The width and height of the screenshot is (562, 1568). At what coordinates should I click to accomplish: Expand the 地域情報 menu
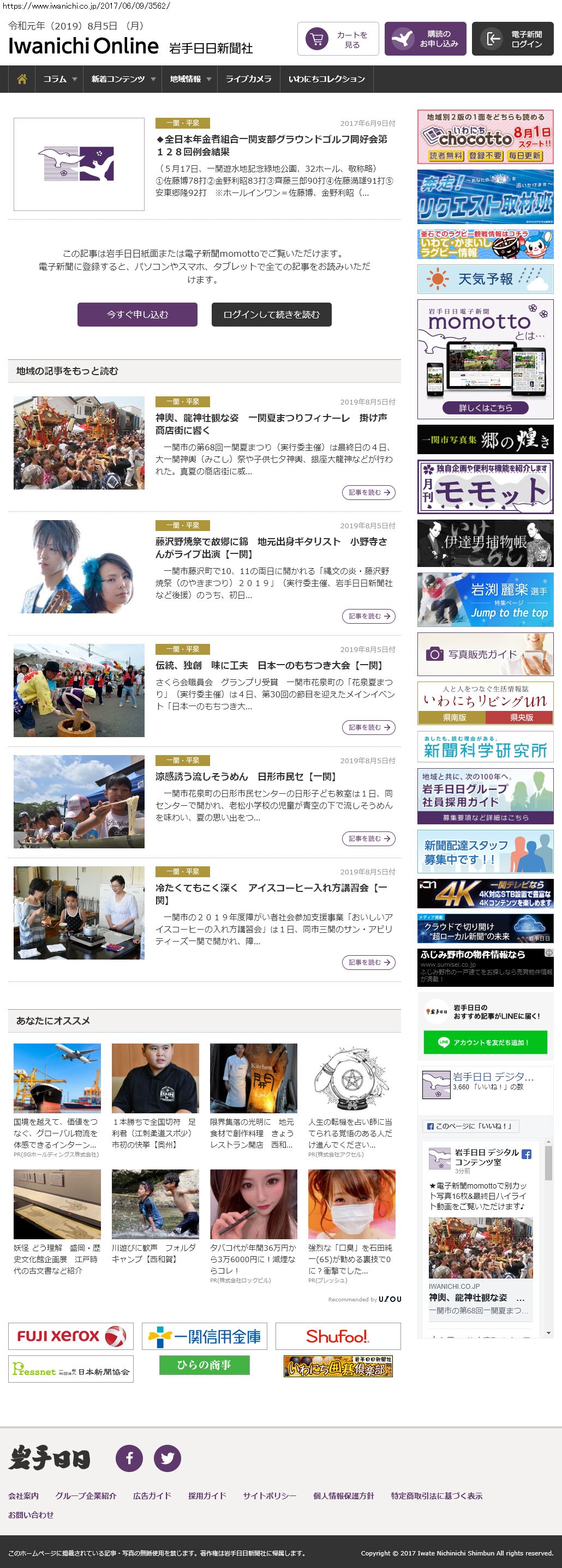[190, 79]
